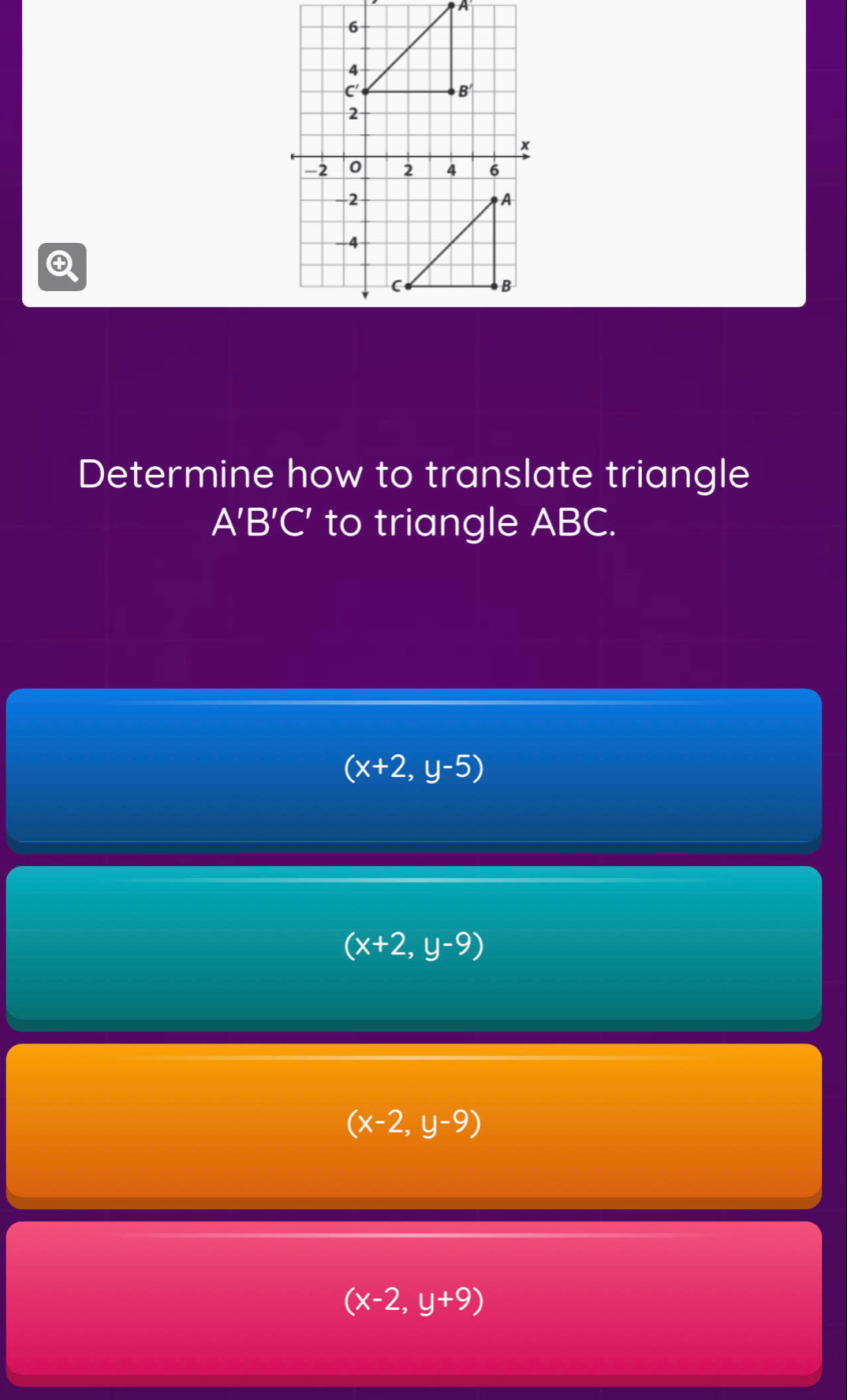Zoom in on the graph image
The height and width of the screenshot is (1400, 847).
(x=62, y=267)
